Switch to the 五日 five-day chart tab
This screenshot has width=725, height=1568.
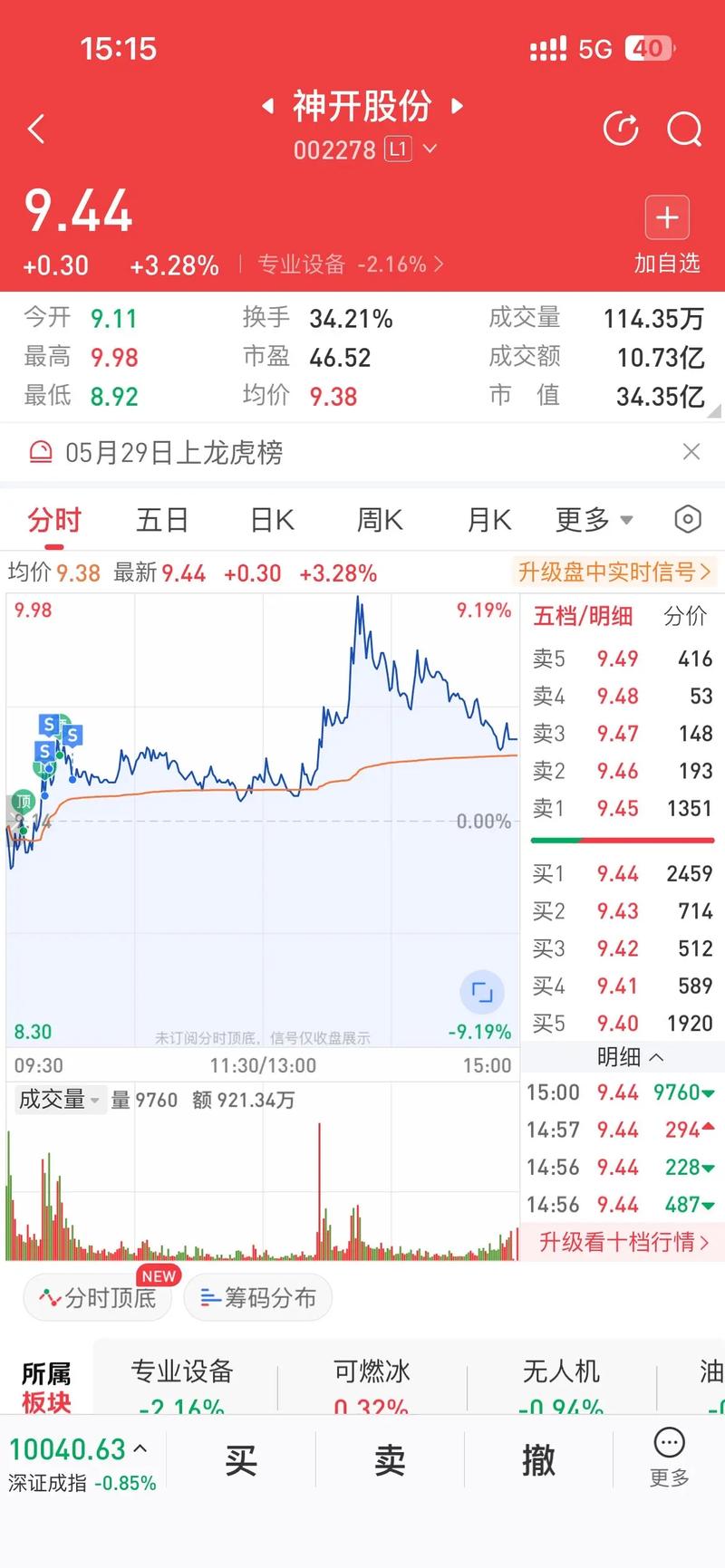pyautogui.click(x=161, y=519)
